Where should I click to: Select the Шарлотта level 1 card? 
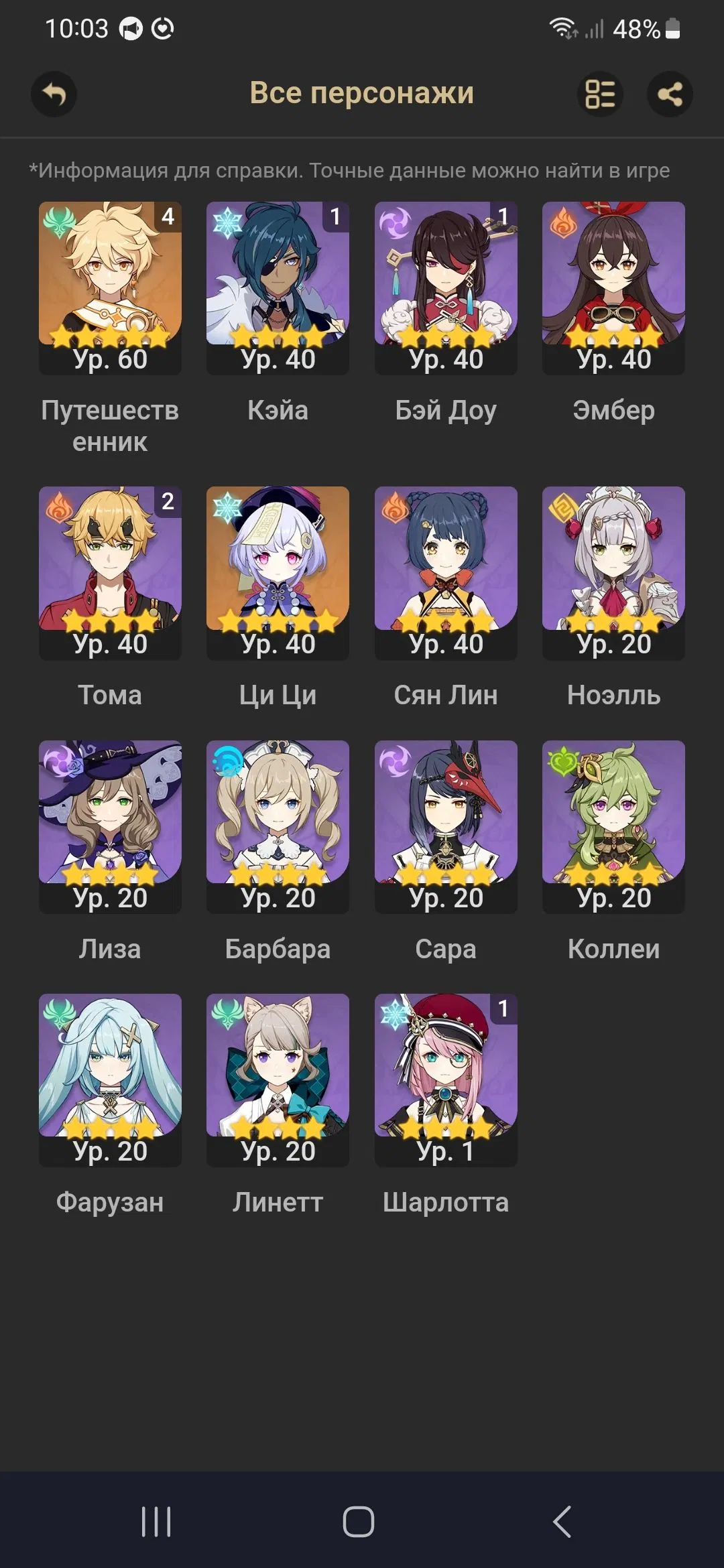pos(446,1080)
